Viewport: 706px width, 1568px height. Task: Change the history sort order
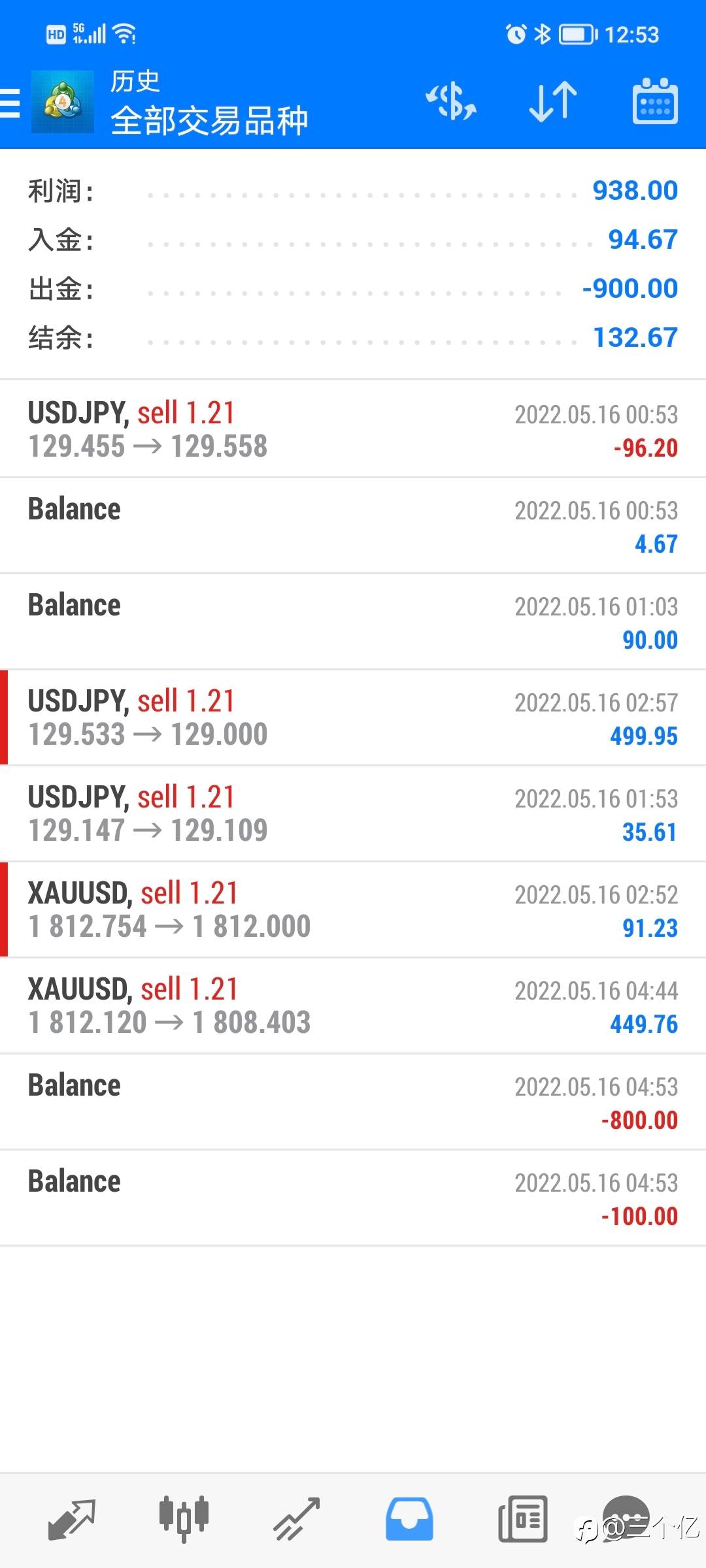click(553, 102)
